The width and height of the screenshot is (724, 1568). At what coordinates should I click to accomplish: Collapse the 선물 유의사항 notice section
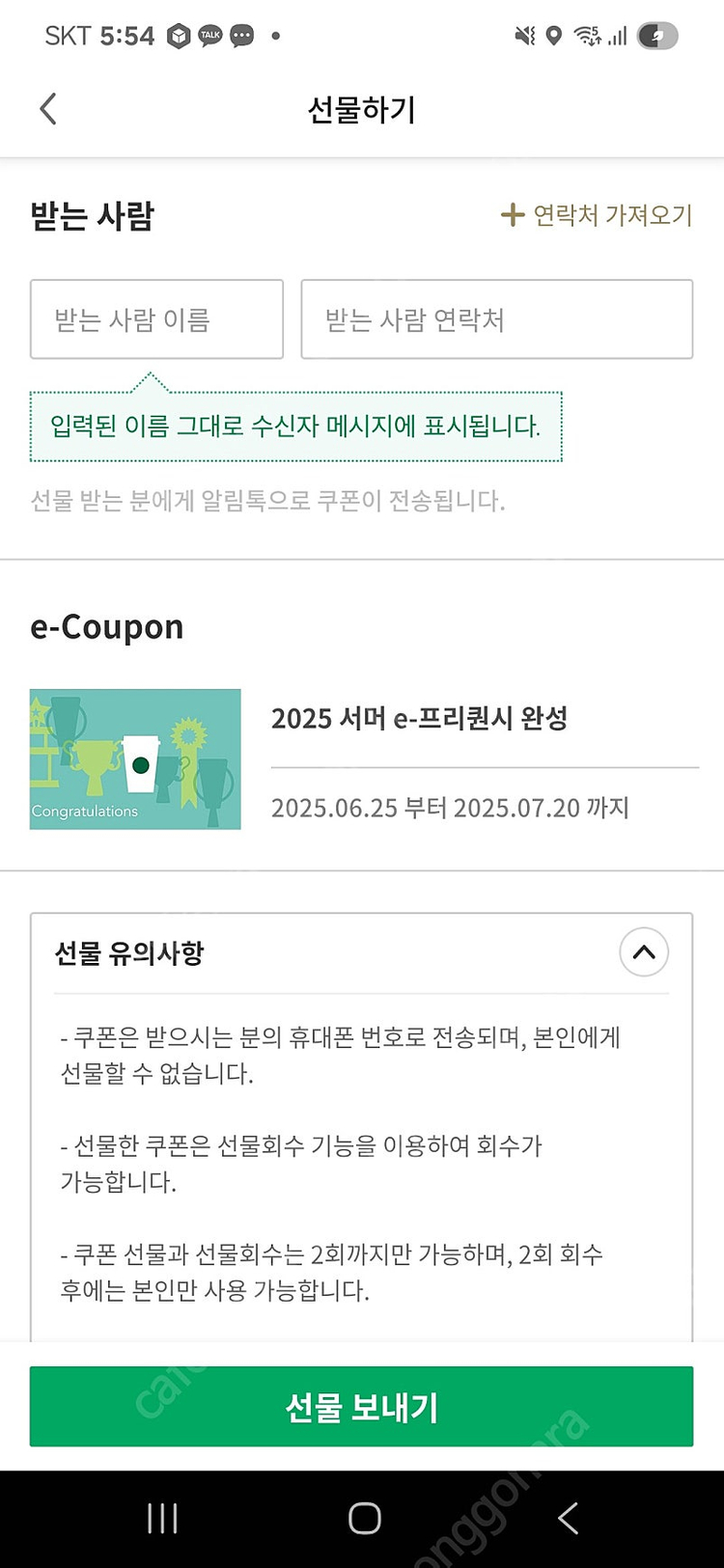tap(643, 952)
